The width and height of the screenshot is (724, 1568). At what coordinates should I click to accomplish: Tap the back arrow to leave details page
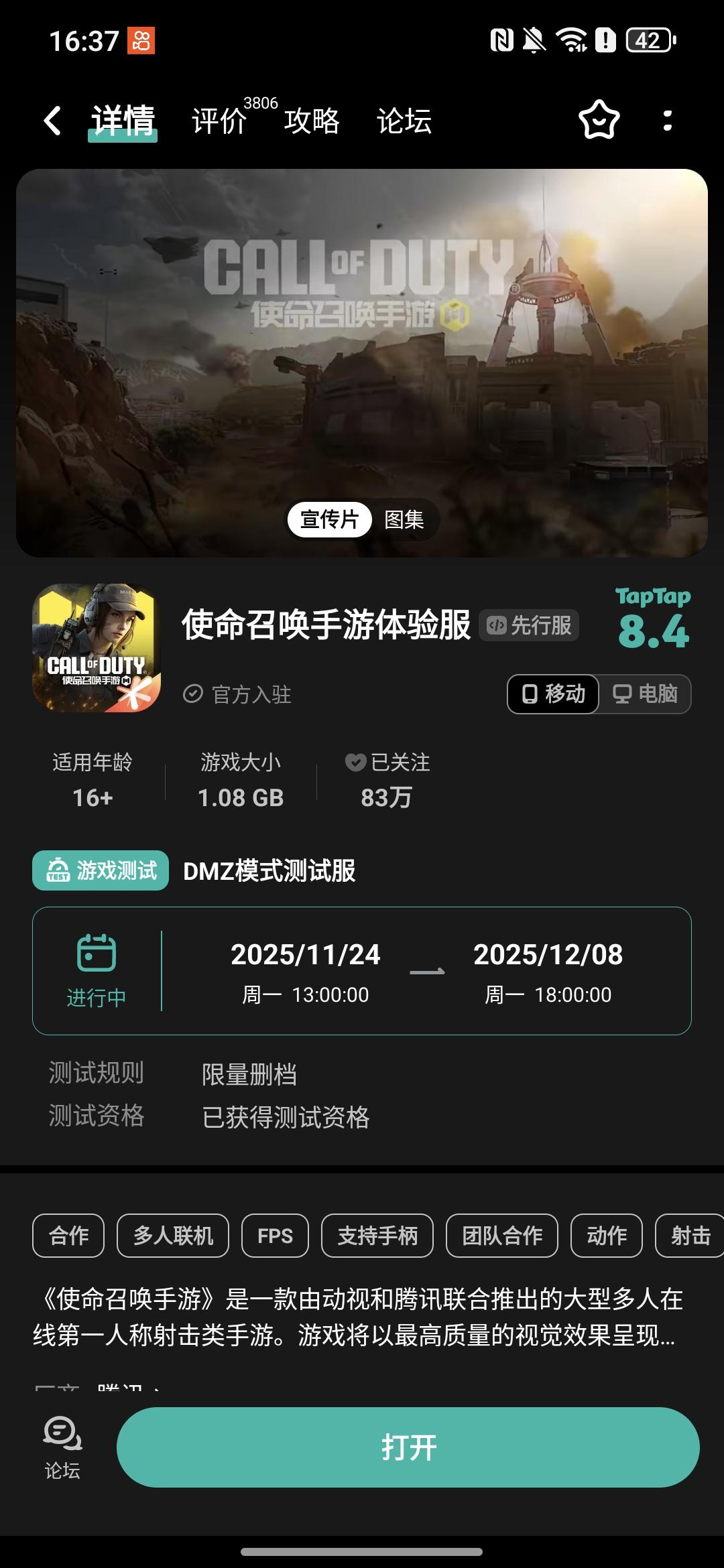[50, 121]
